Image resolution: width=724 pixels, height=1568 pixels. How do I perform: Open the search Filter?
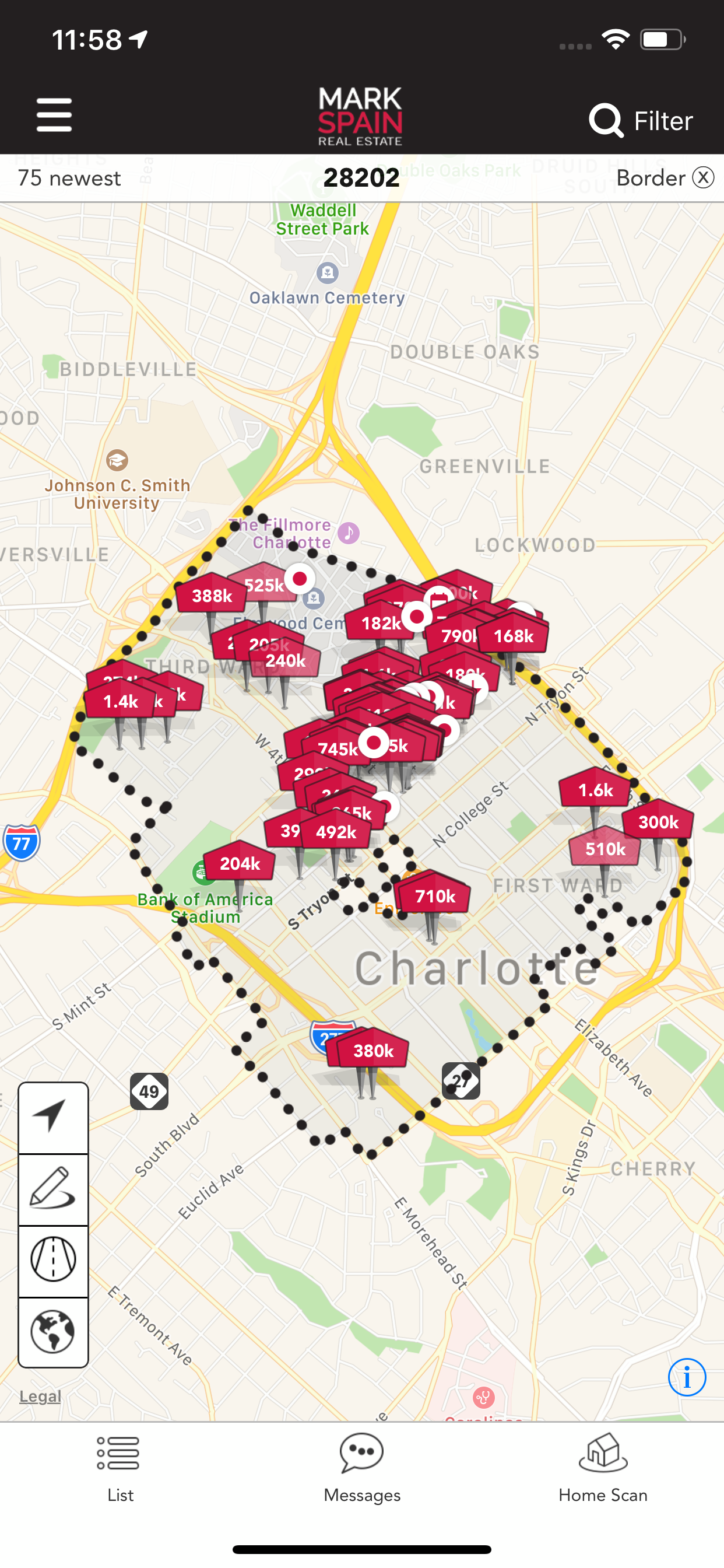641,121
